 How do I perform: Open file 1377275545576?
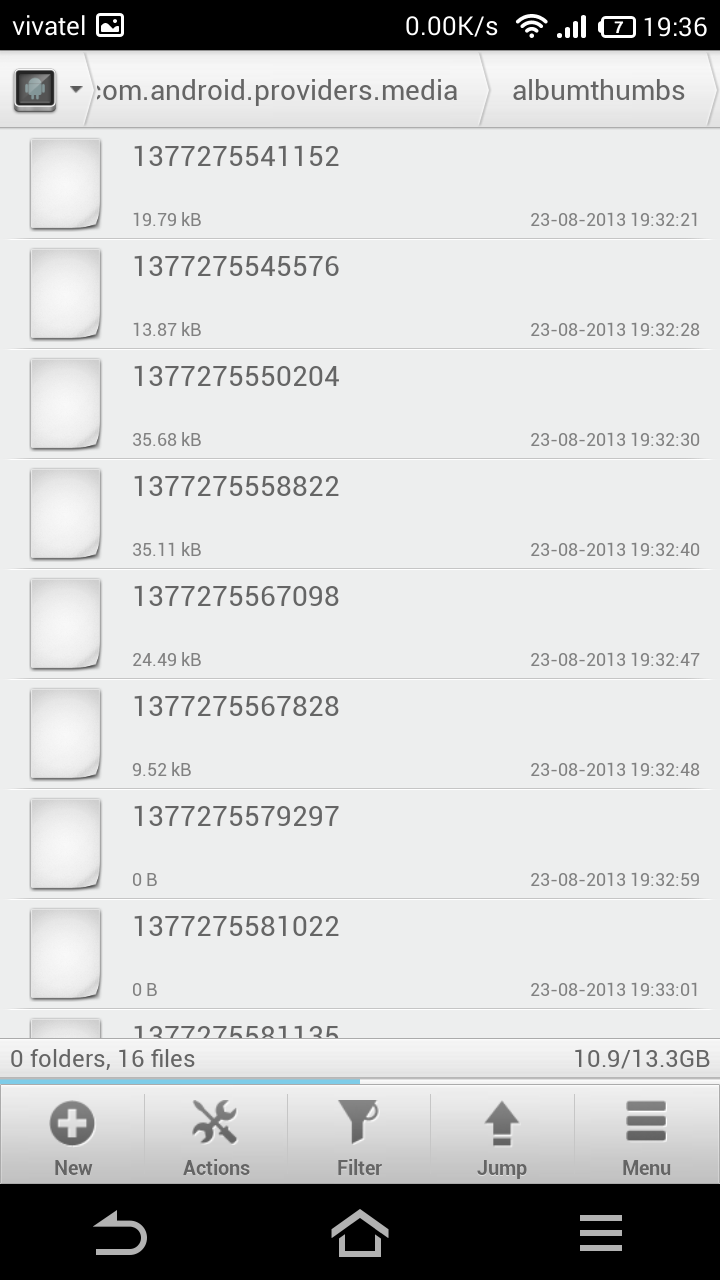[360, 294]
